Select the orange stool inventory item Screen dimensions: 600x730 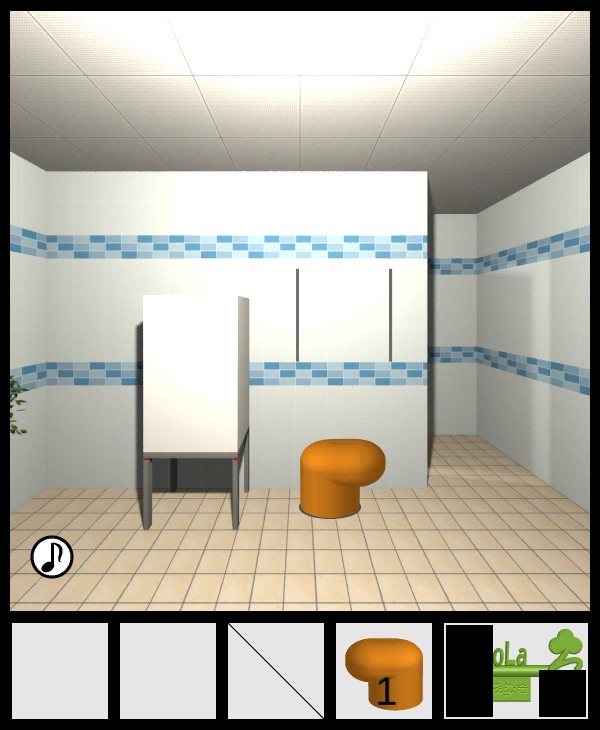point(384,671)
